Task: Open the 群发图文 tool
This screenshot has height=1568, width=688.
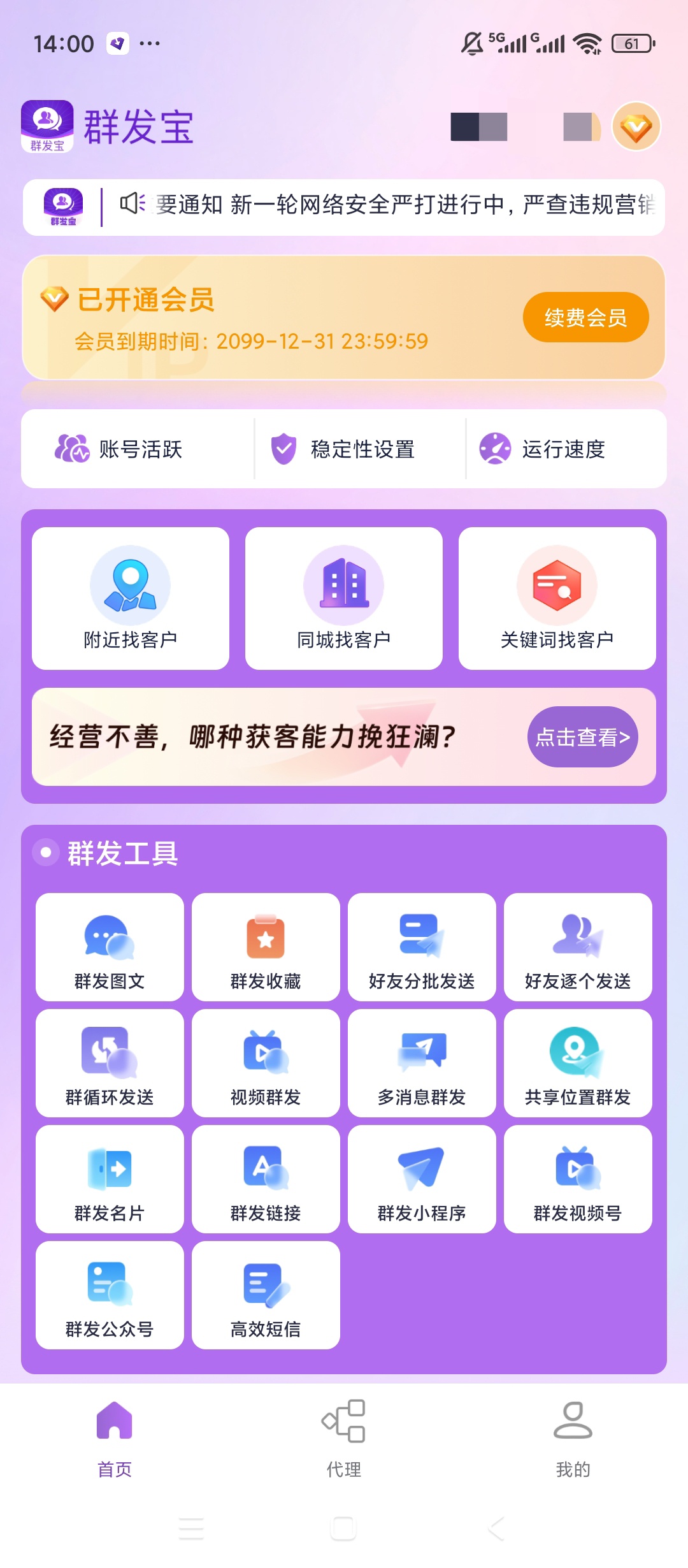Action: coord(110,947)
